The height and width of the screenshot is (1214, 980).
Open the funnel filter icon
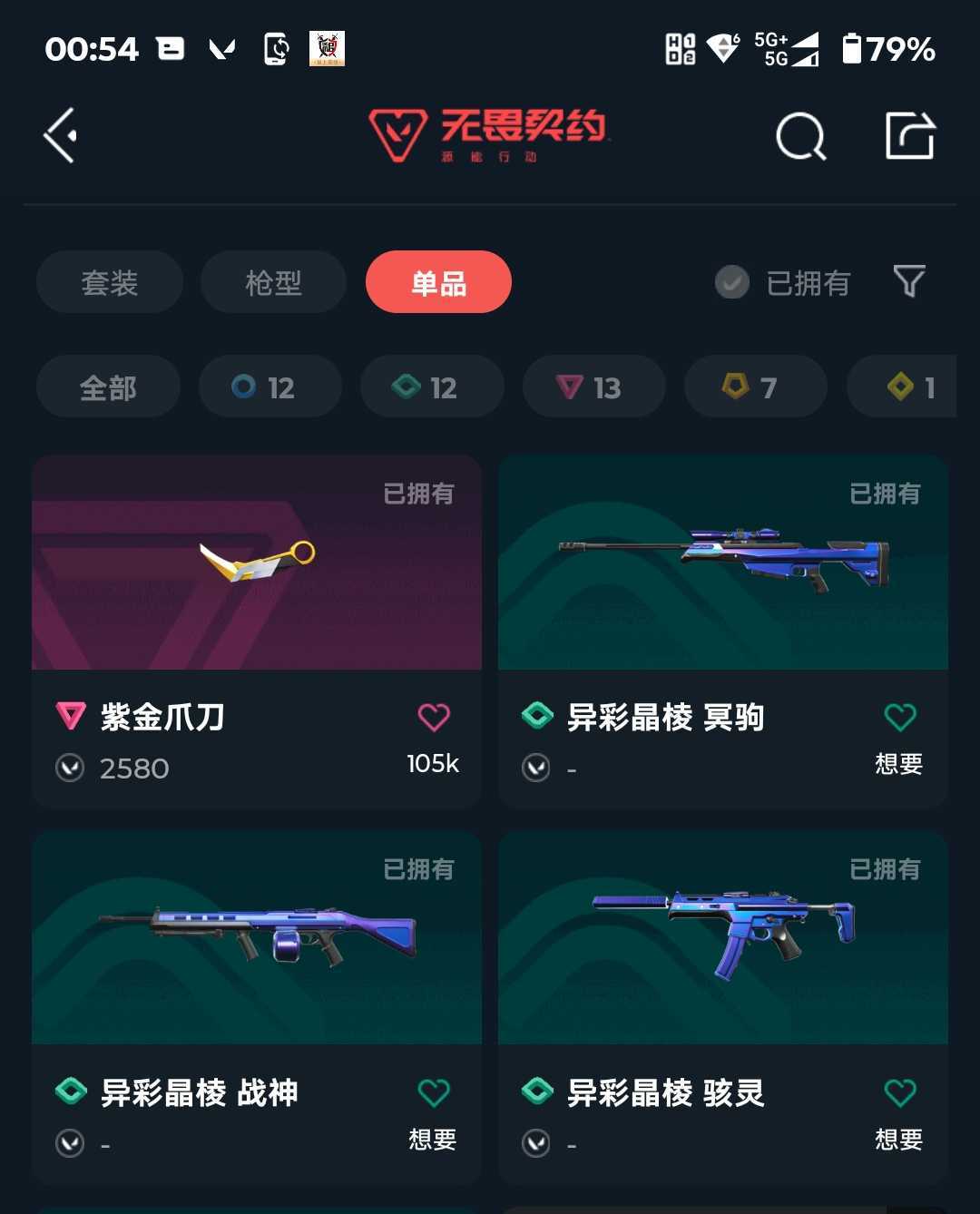(x=909, y=282)
